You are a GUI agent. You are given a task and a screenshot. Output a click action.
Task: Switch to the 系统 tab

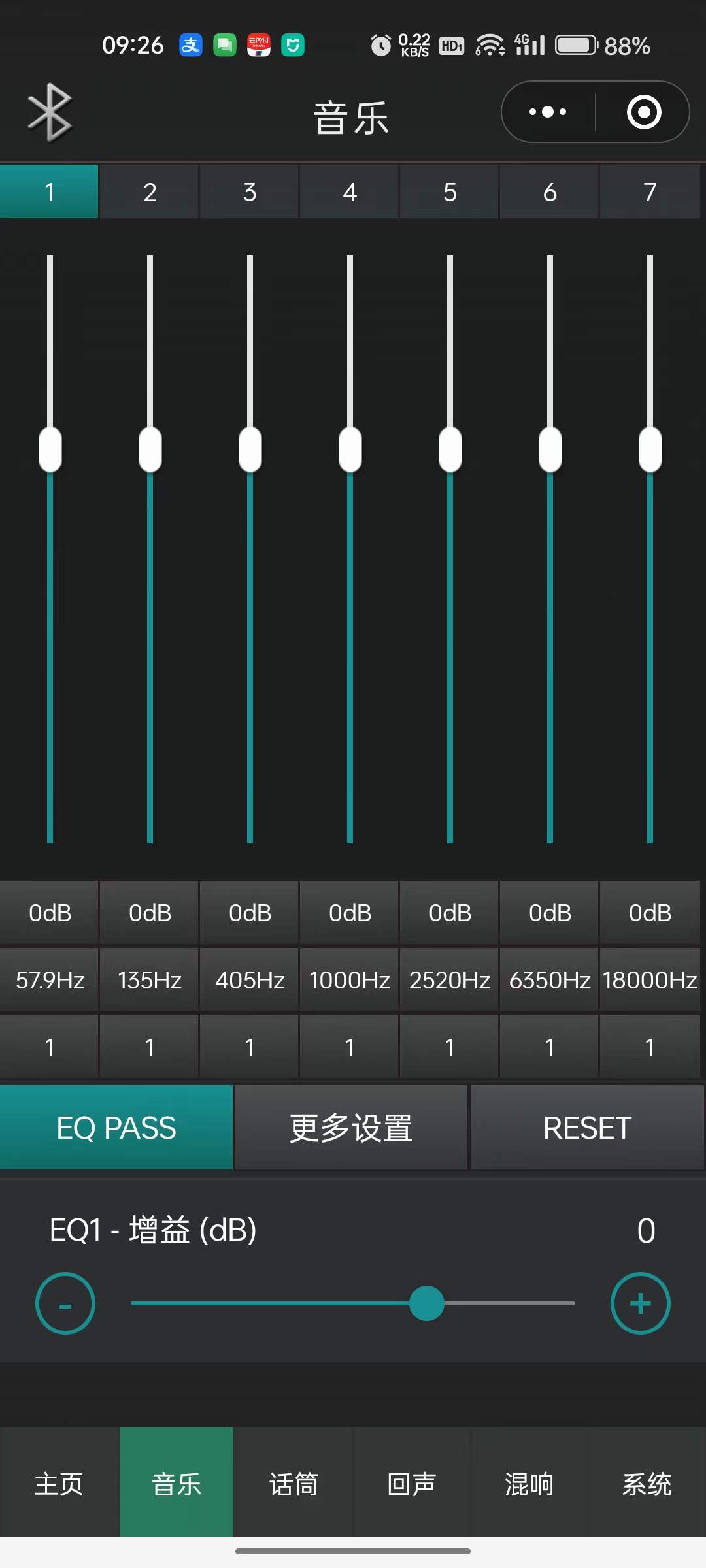[647, 1484]
